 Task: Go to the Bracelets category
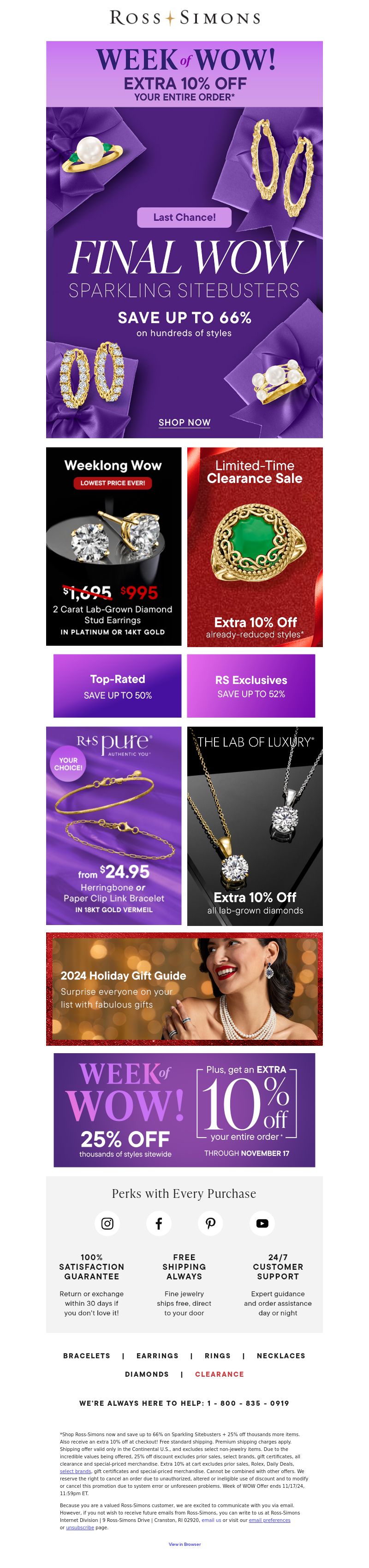point(87,1356)
